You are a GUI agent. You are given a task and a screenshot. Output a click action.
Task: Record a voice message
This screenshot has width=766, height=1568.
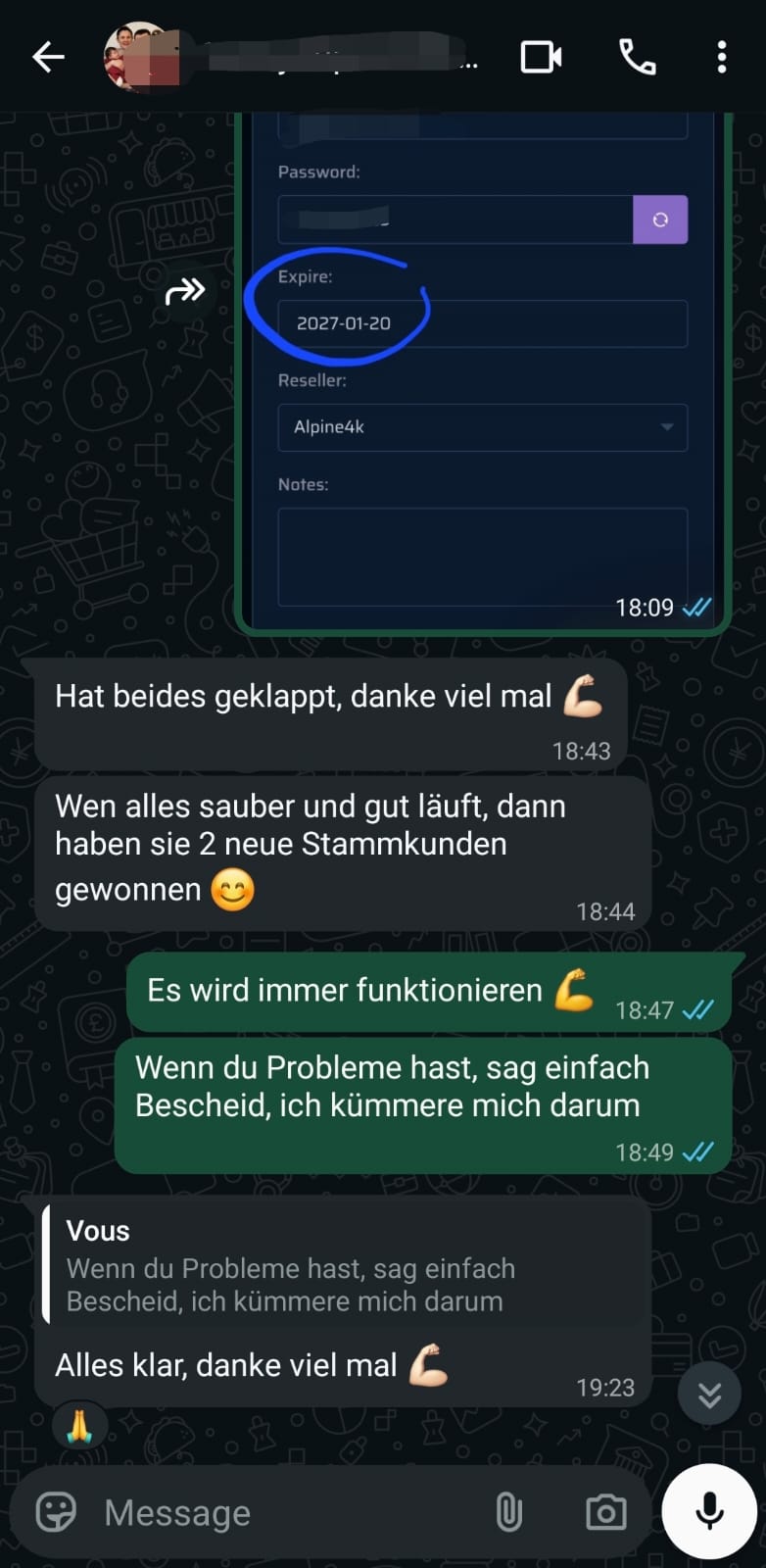pyautogui.click(x=709, y=1511)
